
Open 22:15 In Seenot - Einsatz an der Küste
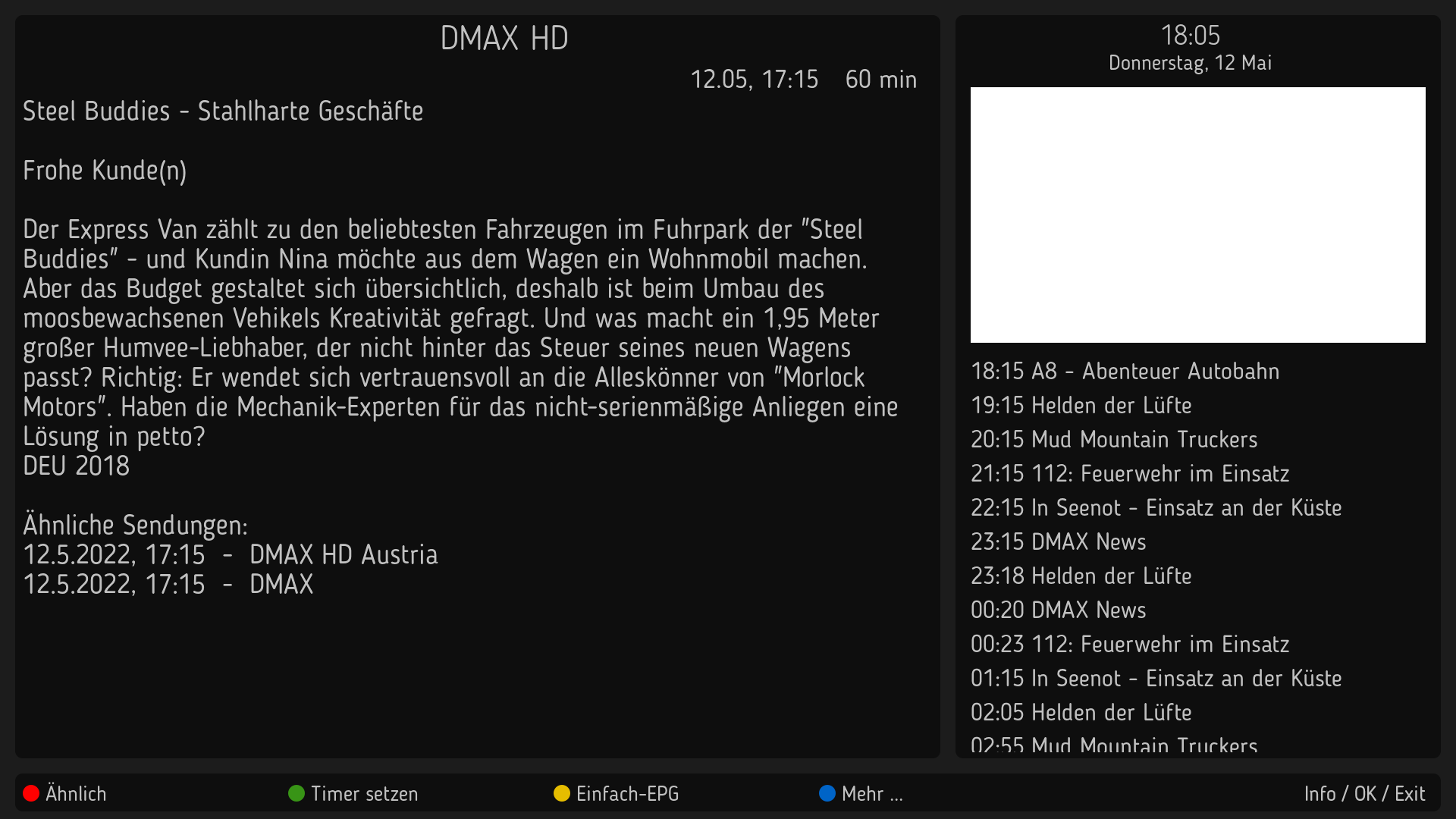[1156, 507]
